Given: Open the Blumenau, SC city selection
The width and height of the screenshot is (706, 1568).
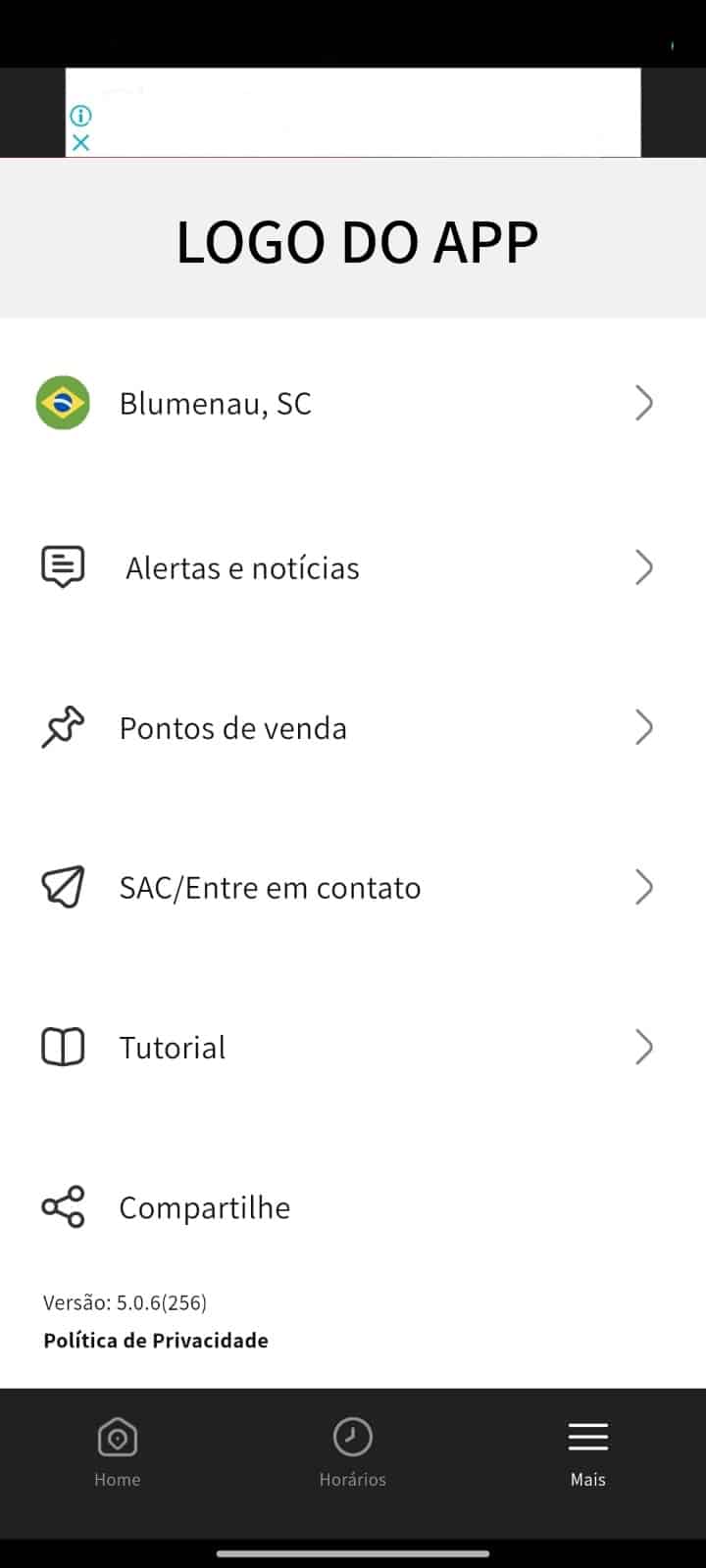Looking at the screenshot, I should 353,403.
